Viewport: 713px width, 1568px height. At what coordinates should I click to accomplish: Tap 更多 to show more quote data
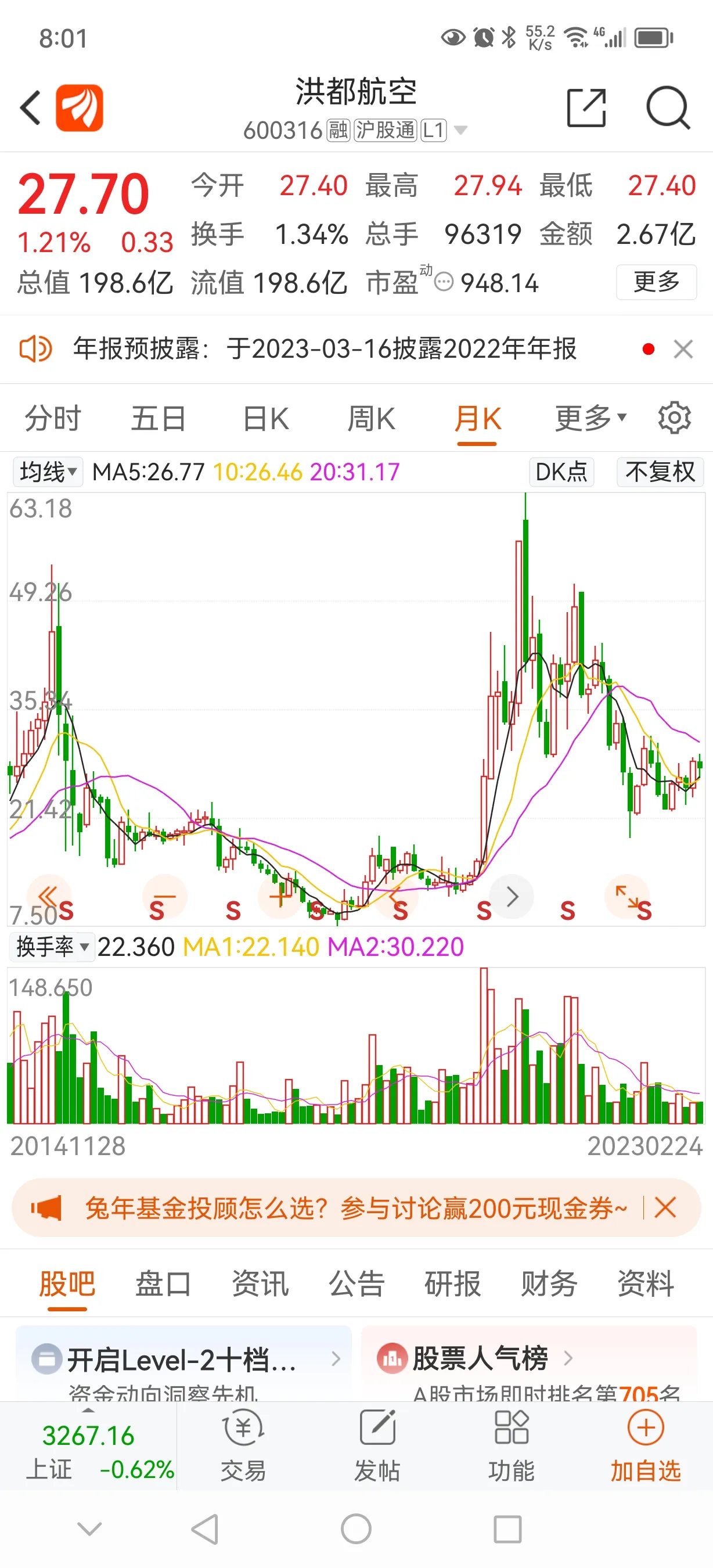[656, 282]
